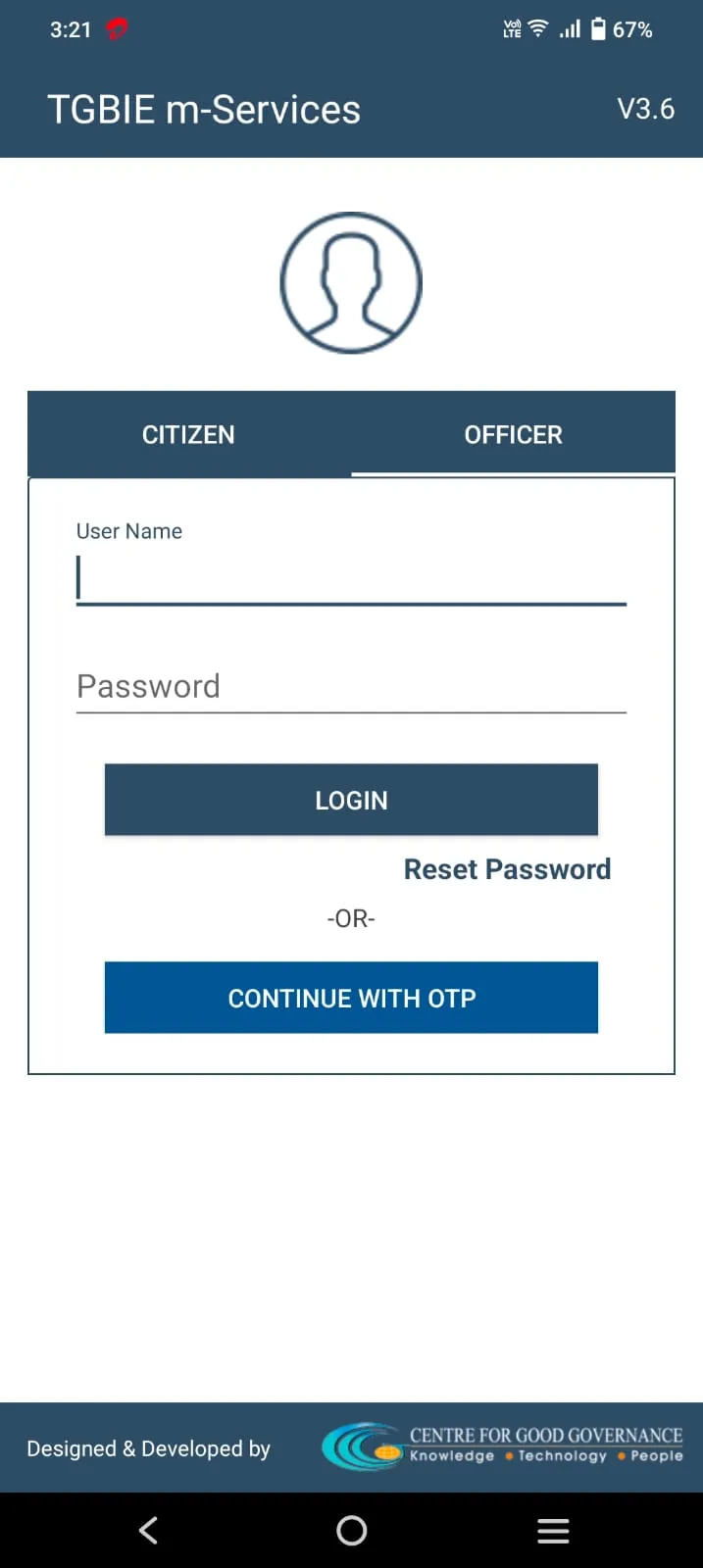Tap the Login button
The height and width of the screenshot is (1568, 703).
point(351,800)
